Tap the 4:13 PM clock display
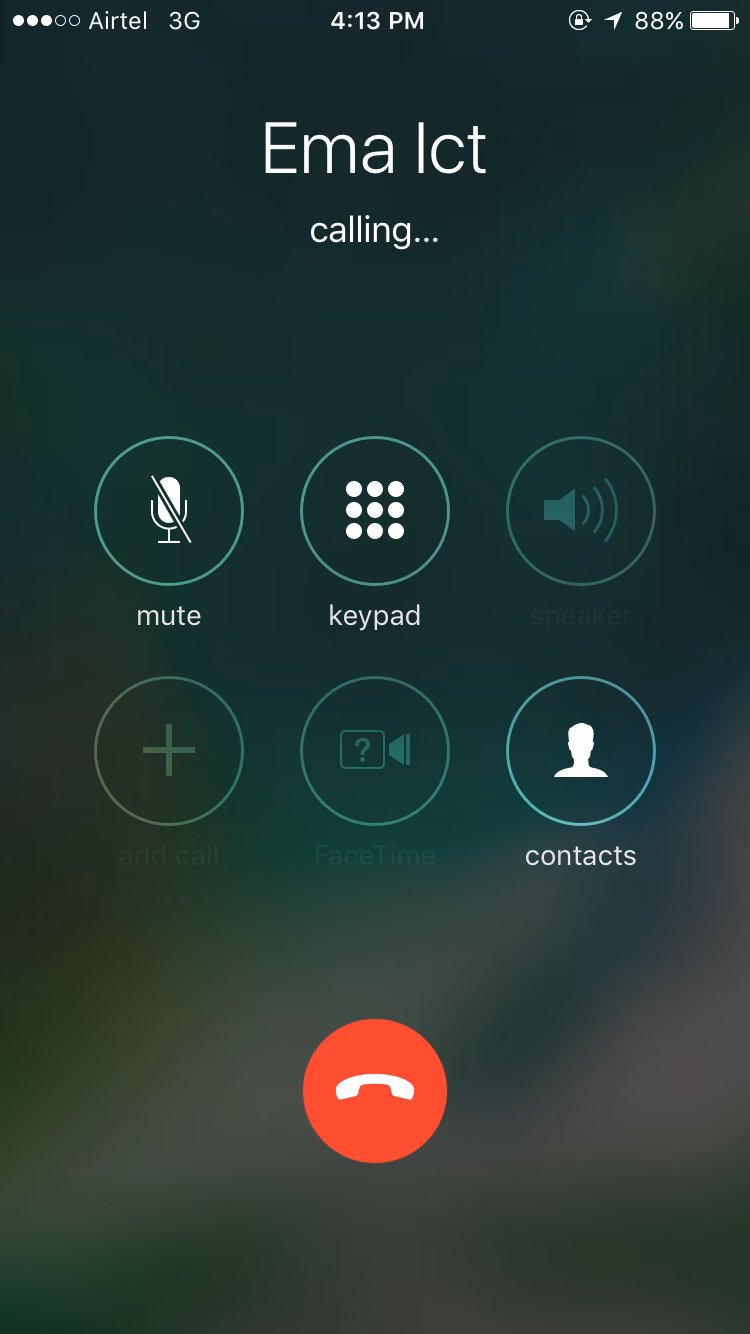The image size is (750, 1334). tap(376, 21)
